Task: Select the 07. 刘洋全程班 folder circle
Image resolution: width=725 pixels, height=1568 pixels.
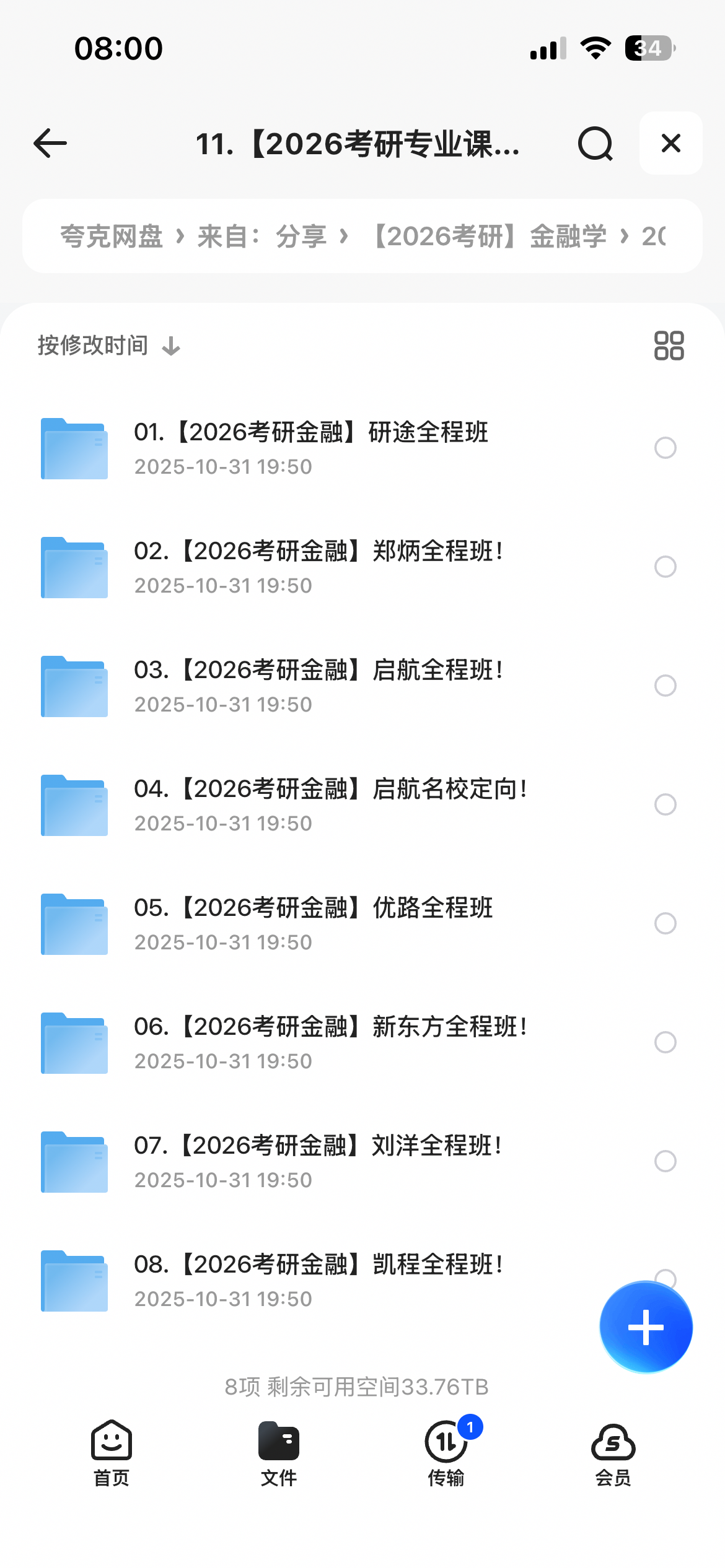Action: pos(665,1161)
